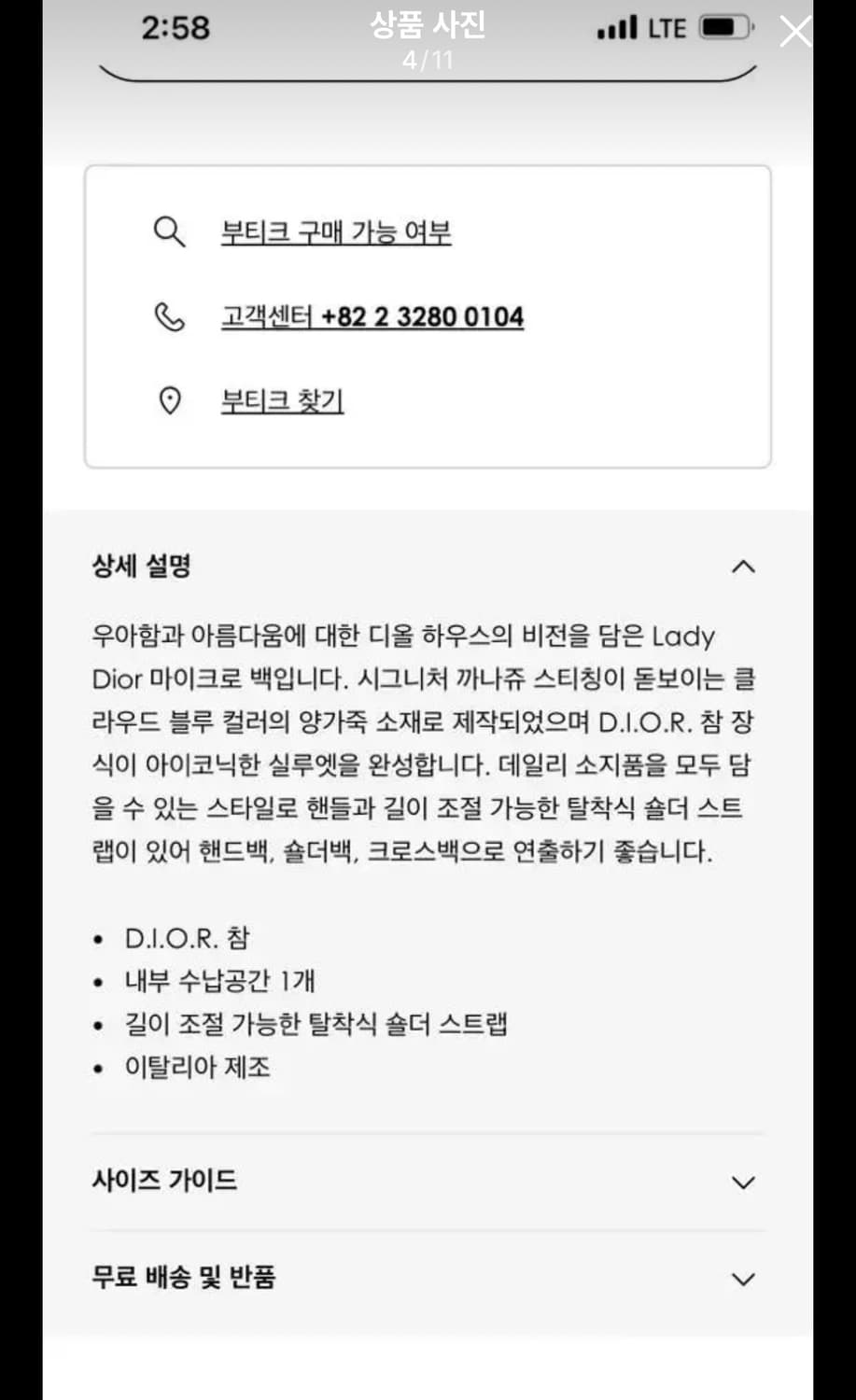Tap the LTE network indicator
The width and height of the screenshot is (856, 1400).
pyautogui.click(x=666, y=27)
